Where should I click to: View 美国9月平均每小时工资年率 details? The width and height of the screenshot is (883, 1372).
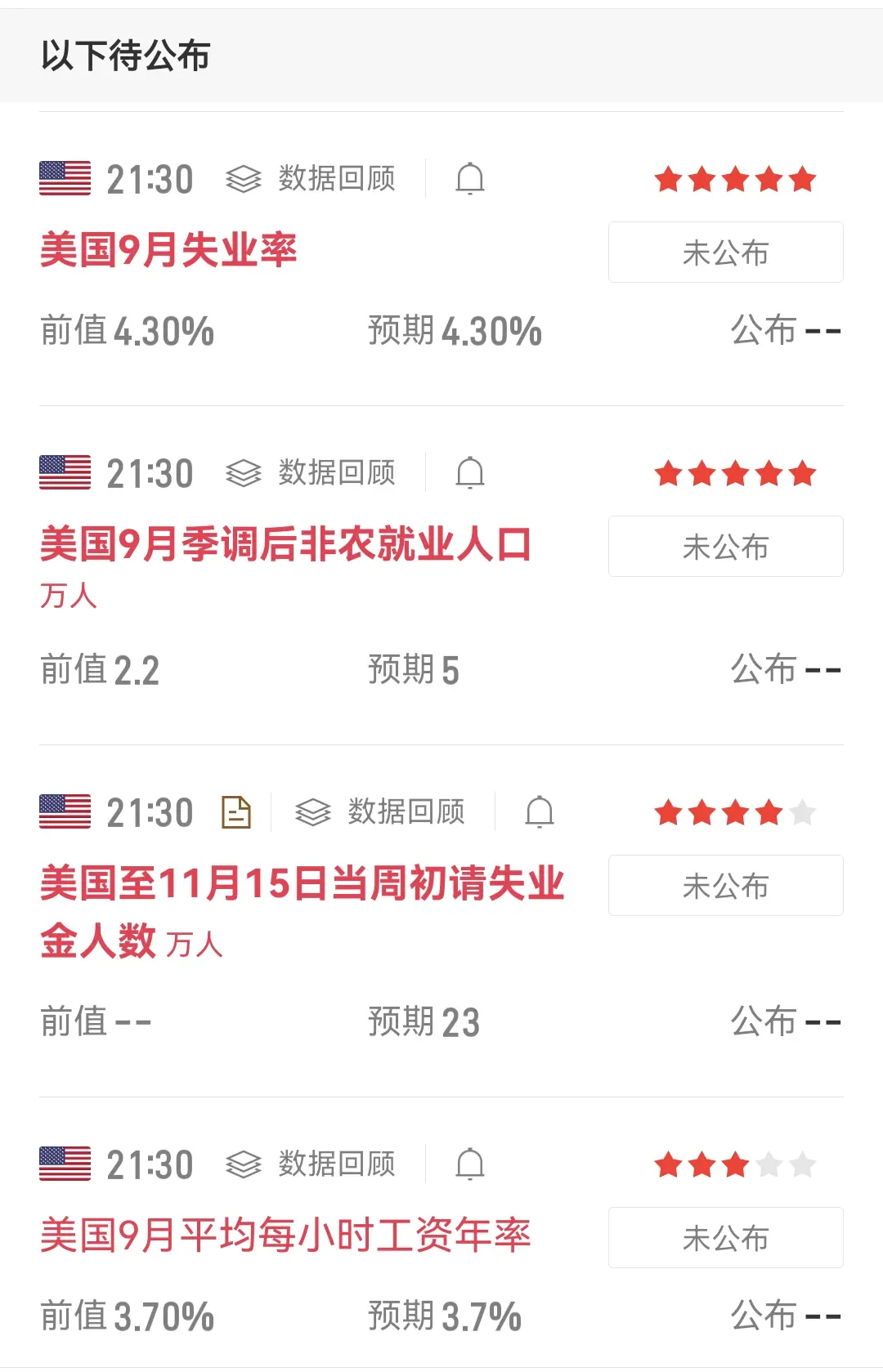[285, 1236]
